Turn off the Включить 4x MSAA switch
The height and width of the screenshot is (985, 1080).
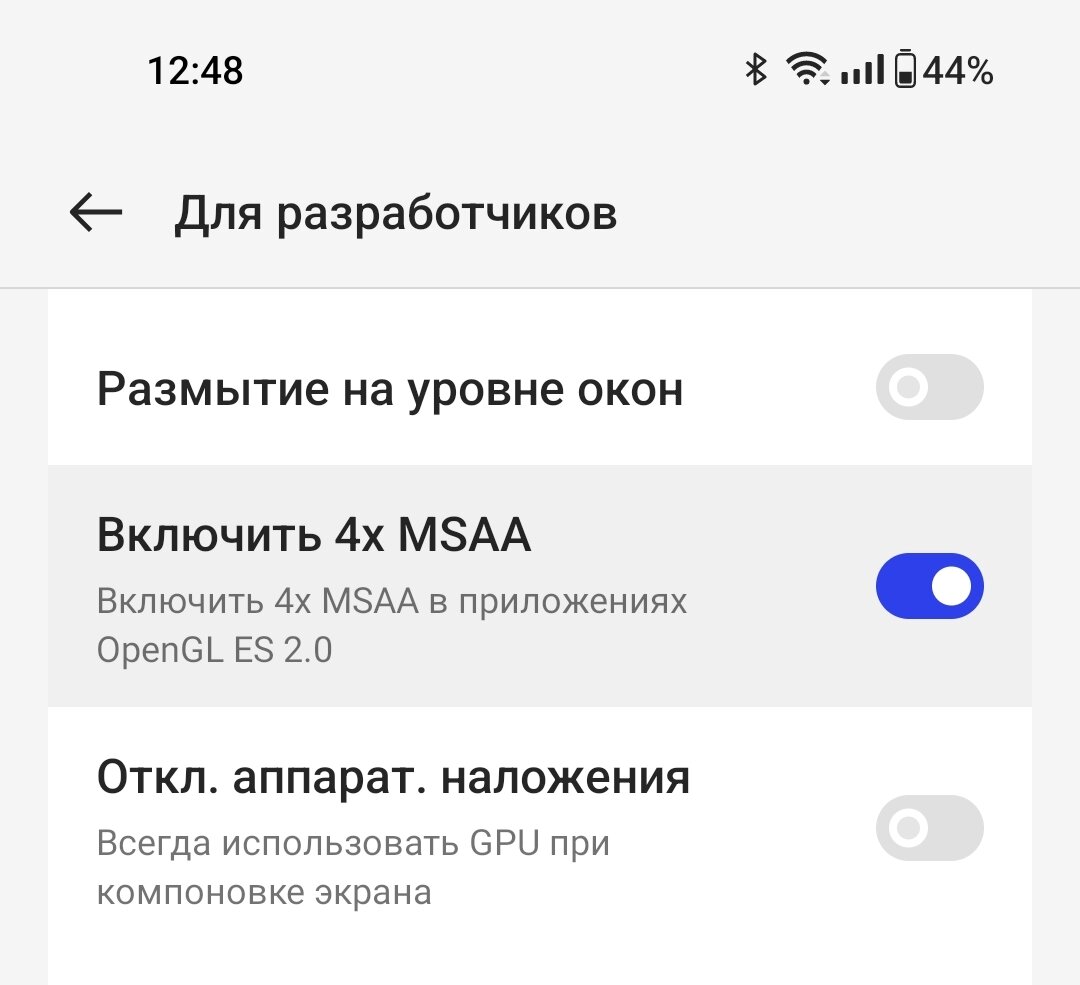click(x=929, y=586)
